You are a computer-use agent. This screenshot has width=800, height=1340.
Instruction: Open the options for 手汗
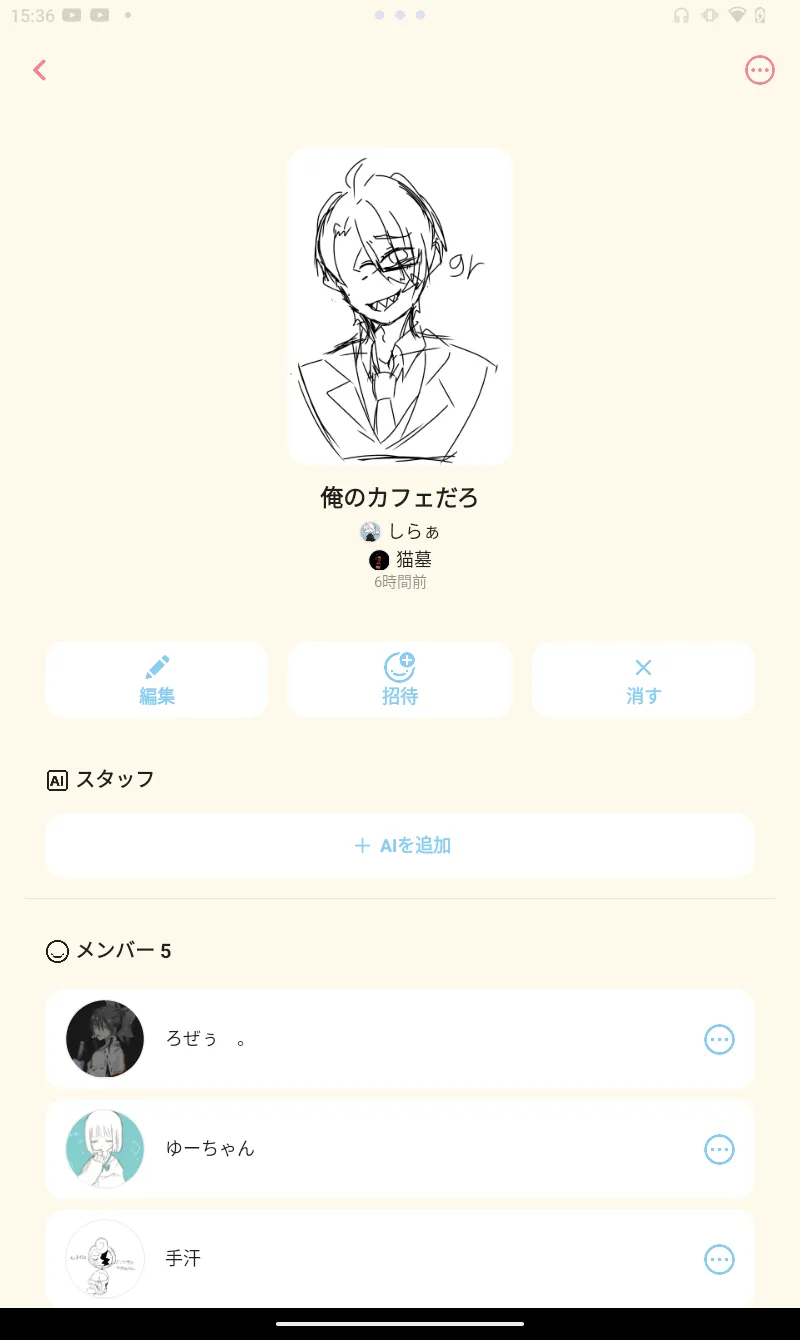(x=720, y=1259)
